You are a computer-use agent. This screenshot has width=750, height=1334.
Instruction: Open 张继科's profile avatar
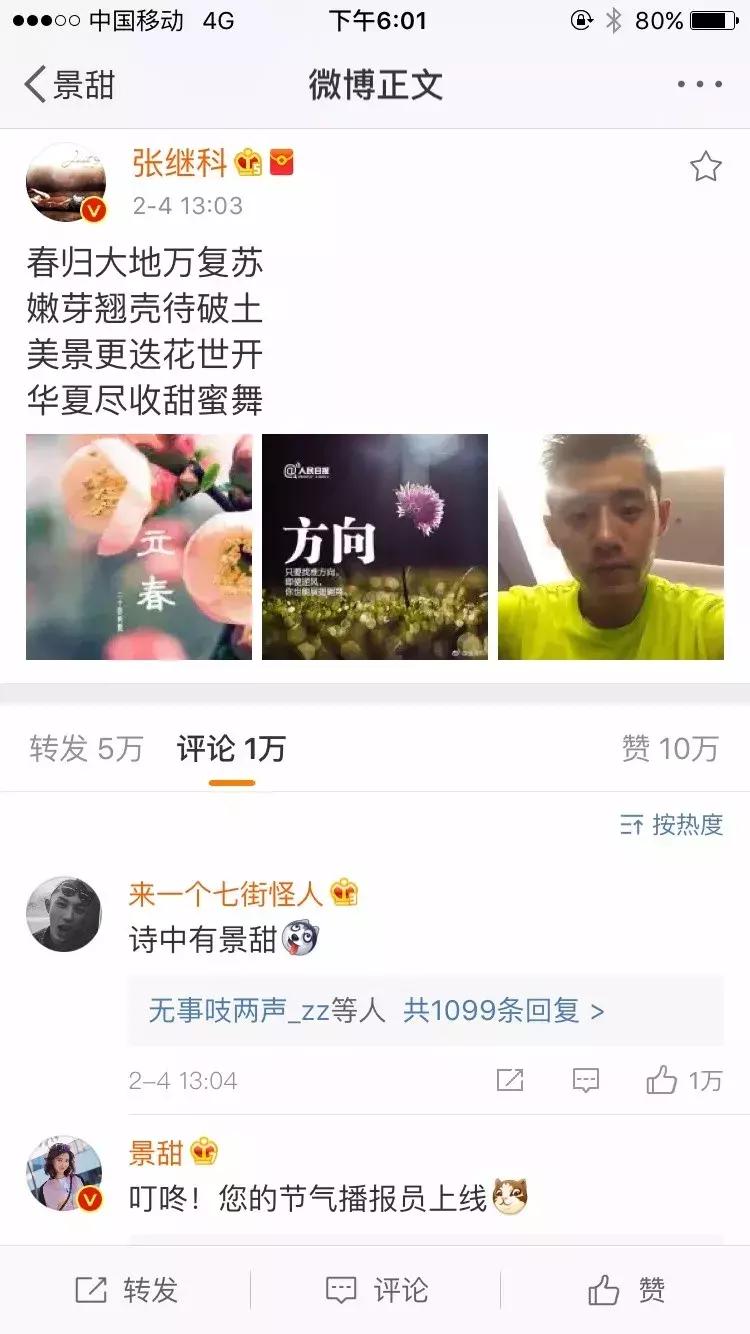65,182
